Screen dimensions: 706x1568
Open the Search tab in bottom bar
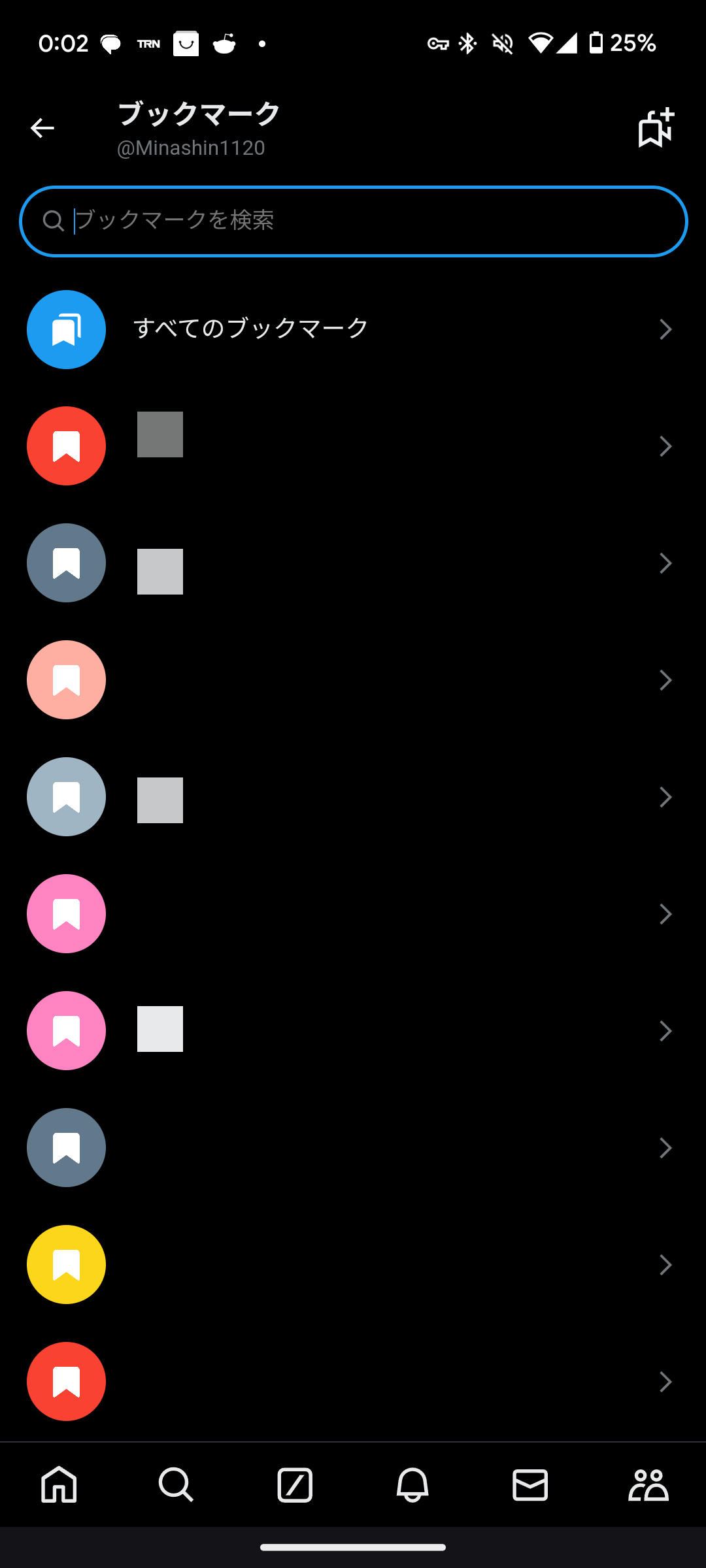pyautogui.click(x=176, y=1484)
